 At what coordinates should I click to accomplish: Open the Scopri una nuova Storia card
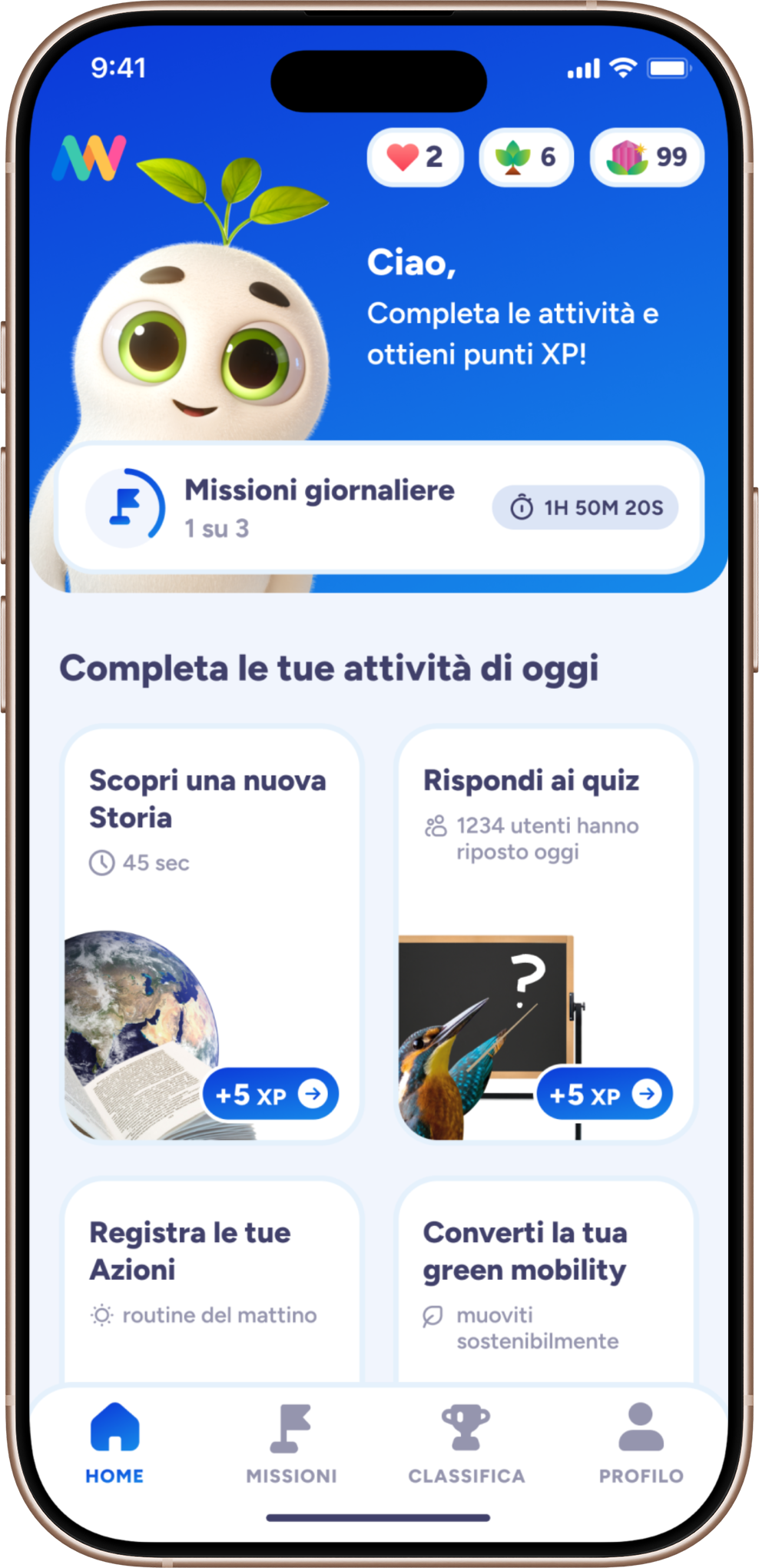tap(211, 935)
